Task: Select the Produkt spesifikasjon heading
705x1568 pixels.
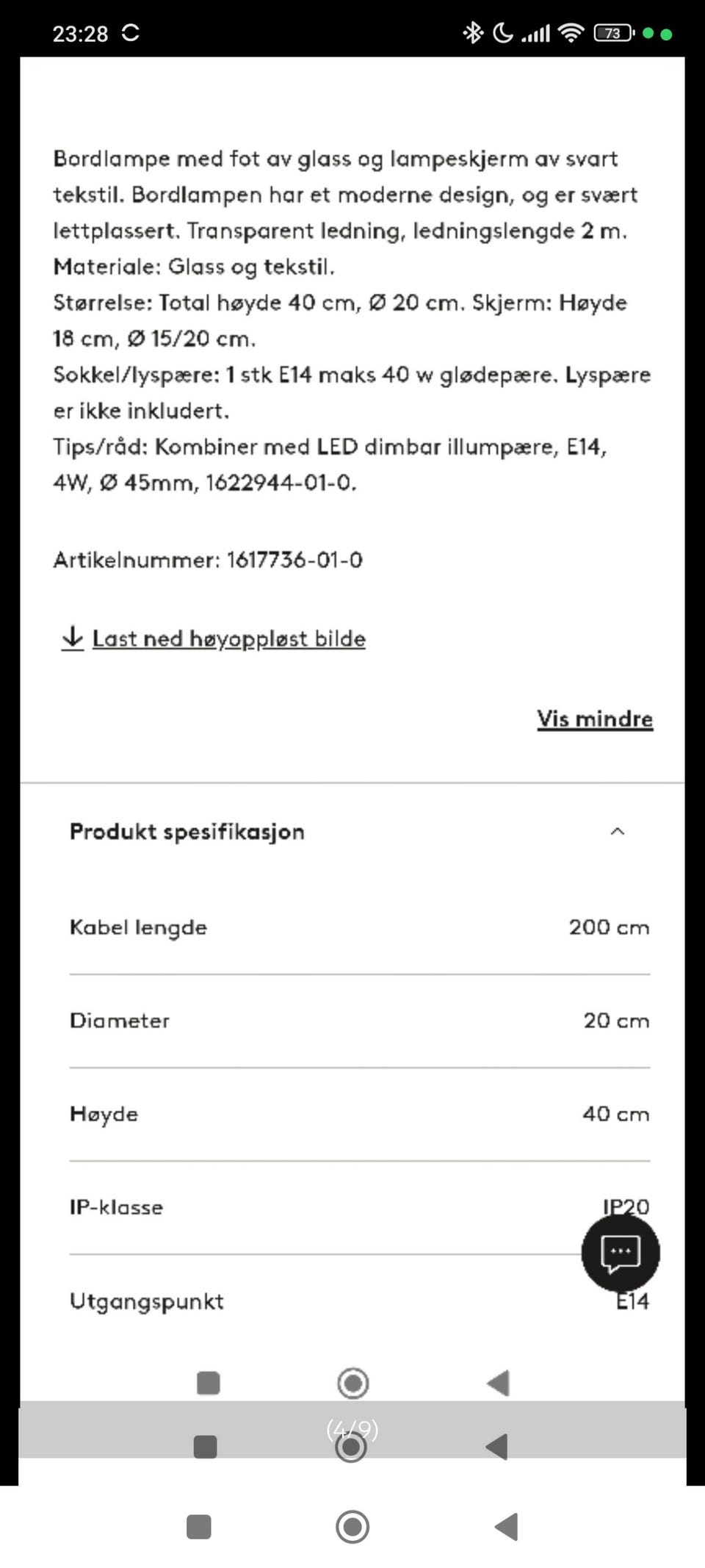Action: pos(186,831)
